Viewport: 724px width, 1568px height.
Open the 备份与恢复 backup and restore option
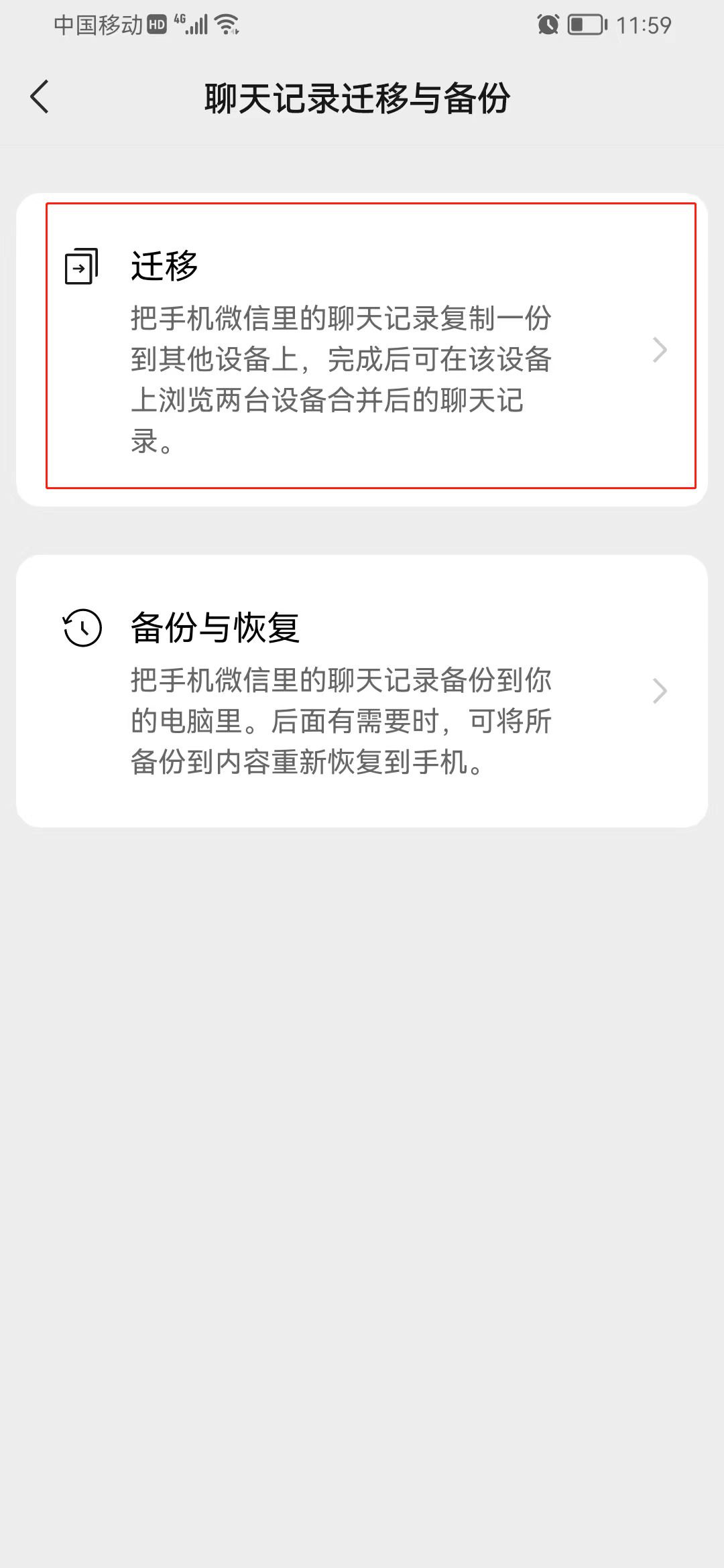tap(362, 690)
